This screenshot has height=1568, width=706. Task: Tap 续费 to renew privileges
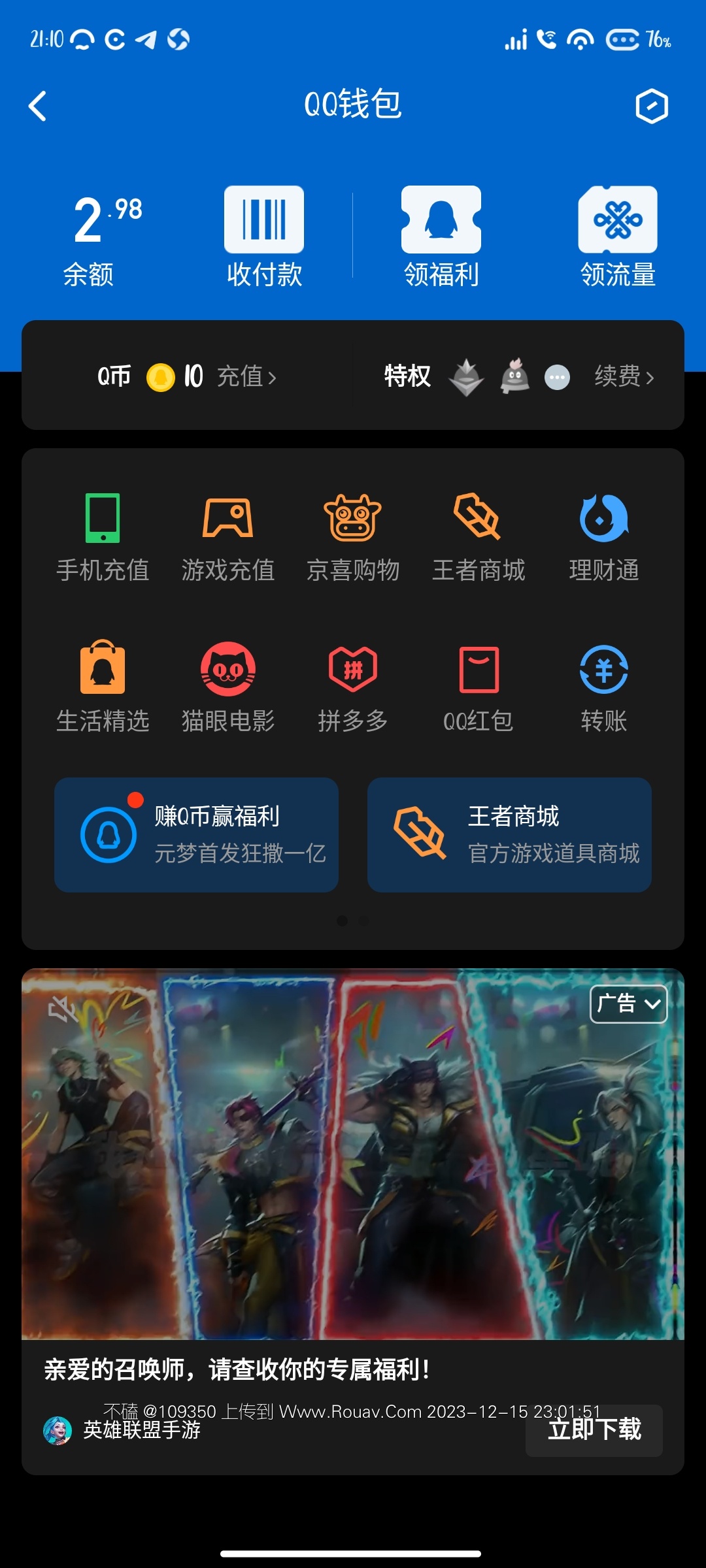[x=624, y=376]
